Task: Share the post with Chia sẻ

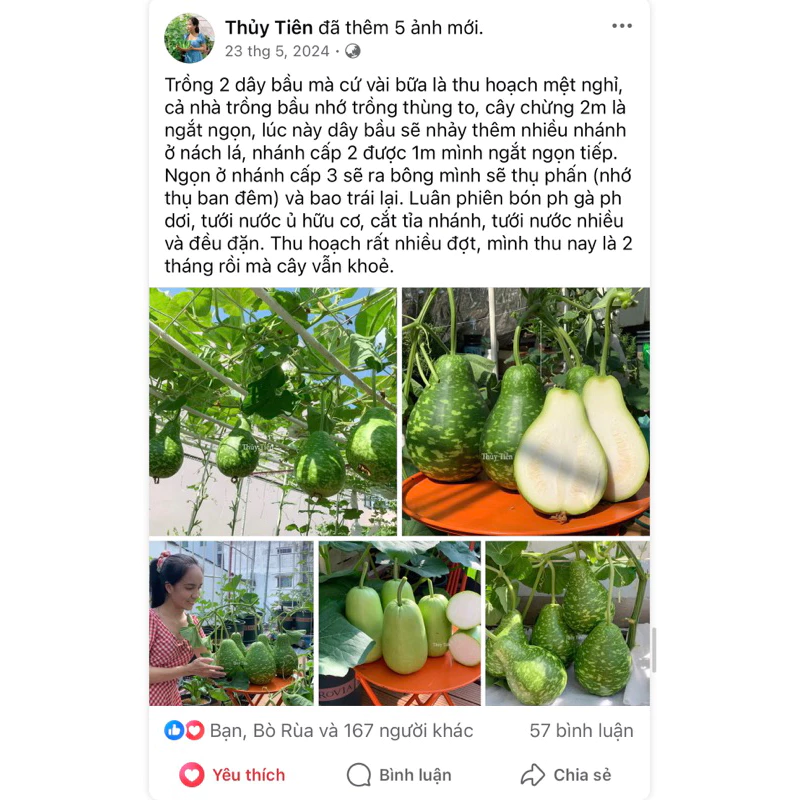Action: [x=566, y=775]
